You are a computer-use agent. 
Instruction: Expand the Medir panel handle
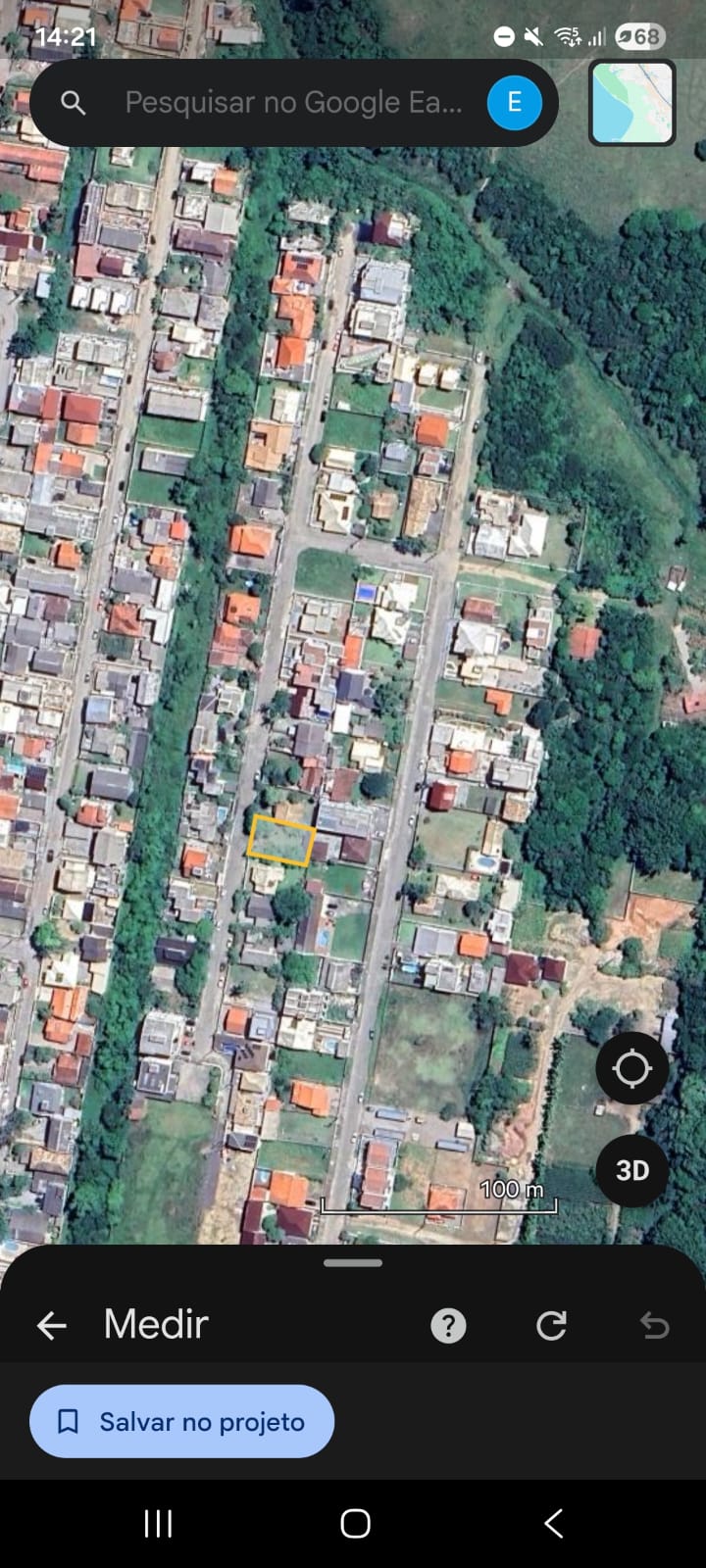click(x=353, y=1263)
